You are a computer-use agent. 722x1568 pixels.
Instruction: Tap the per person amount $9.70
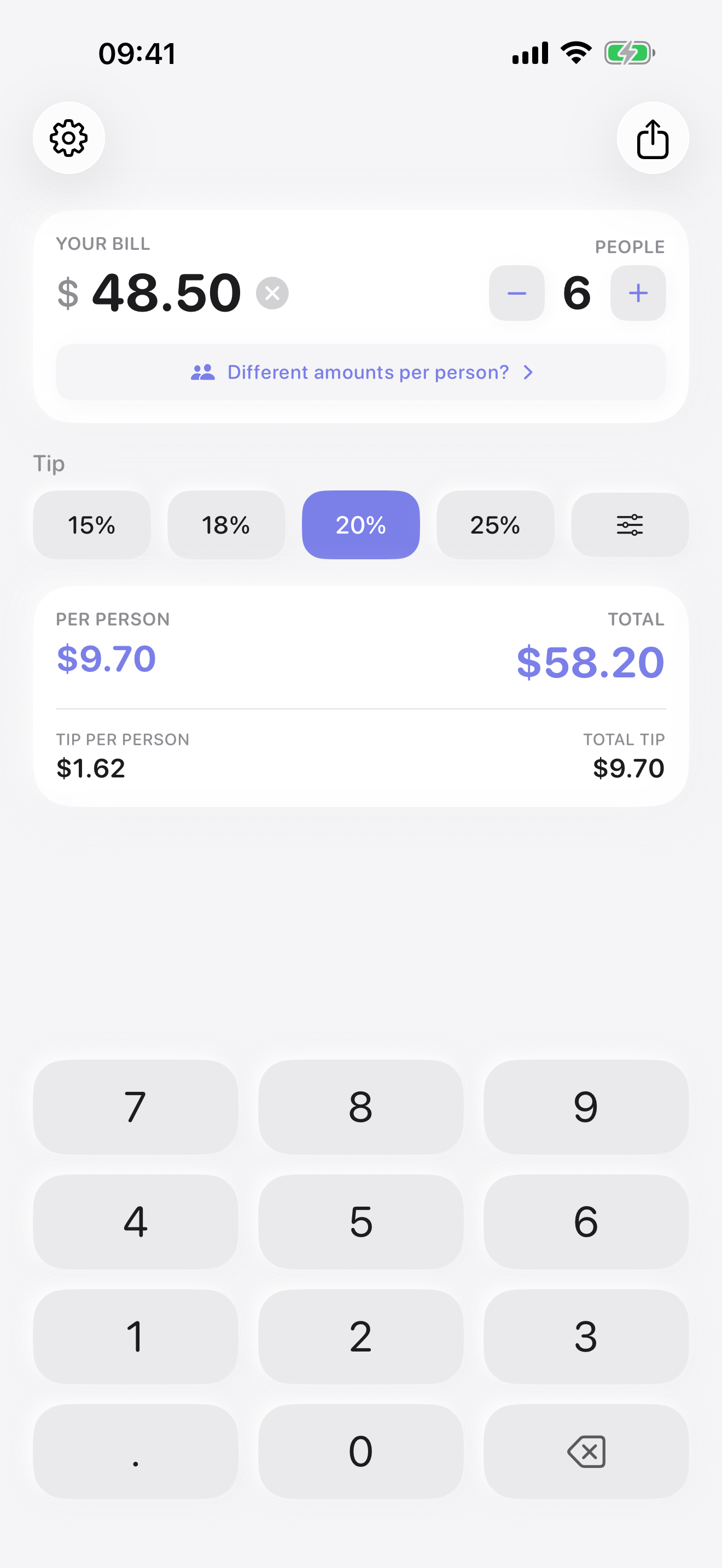coord(106,658)
